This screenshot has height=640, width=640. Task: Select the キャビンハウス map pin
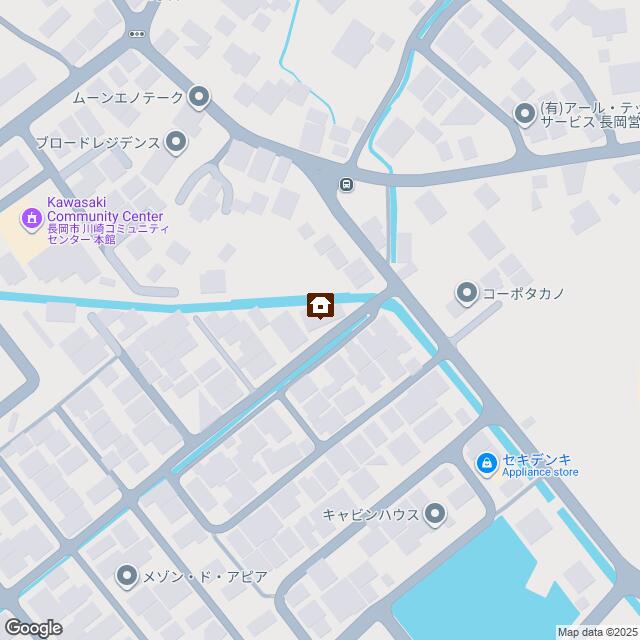click(434, 515)
